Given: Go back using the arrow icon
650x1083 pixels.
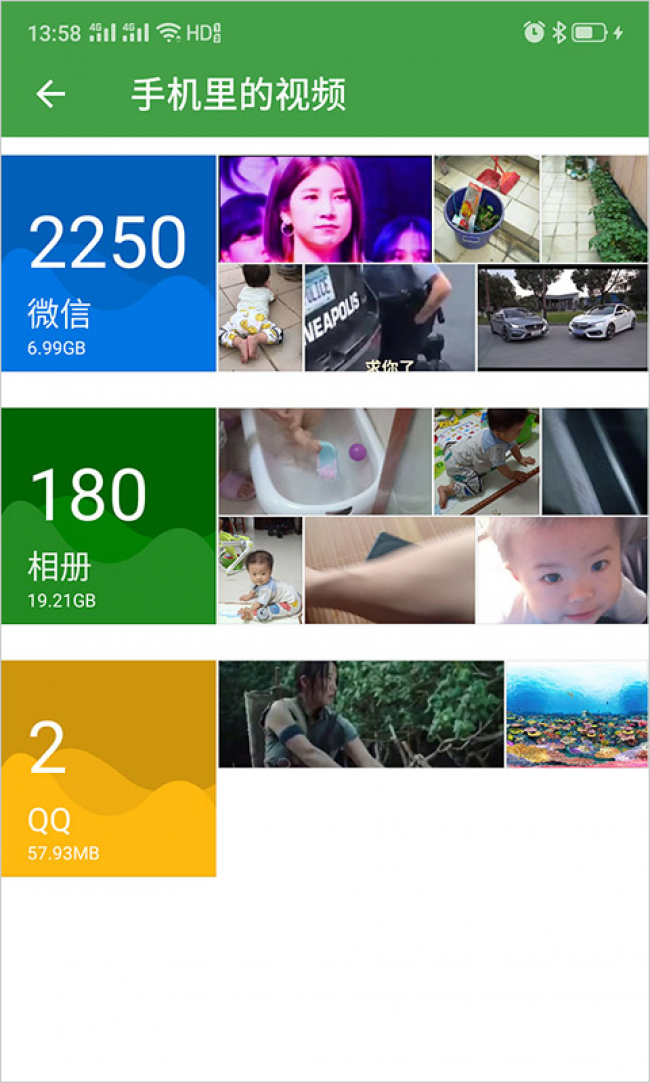Looking at the screenshot, I should pyautogui.click(x=50, y=94).
